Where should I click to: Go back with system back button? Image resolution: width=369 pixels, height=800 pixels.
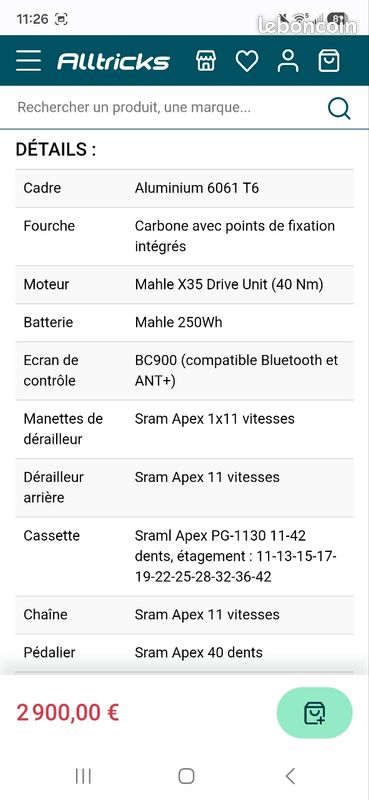click(290, 776)
